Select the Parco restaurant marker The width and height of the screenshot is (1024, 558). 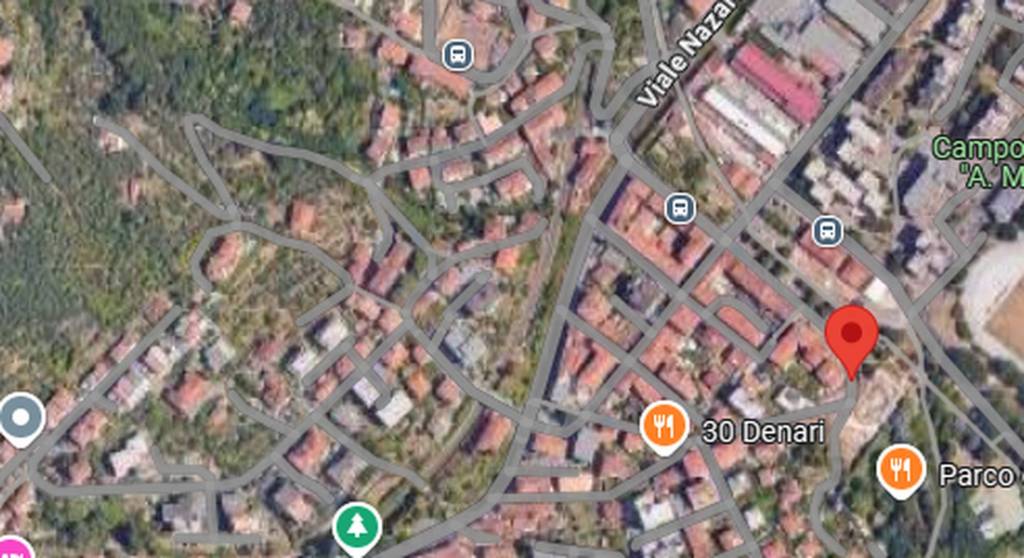900,469
